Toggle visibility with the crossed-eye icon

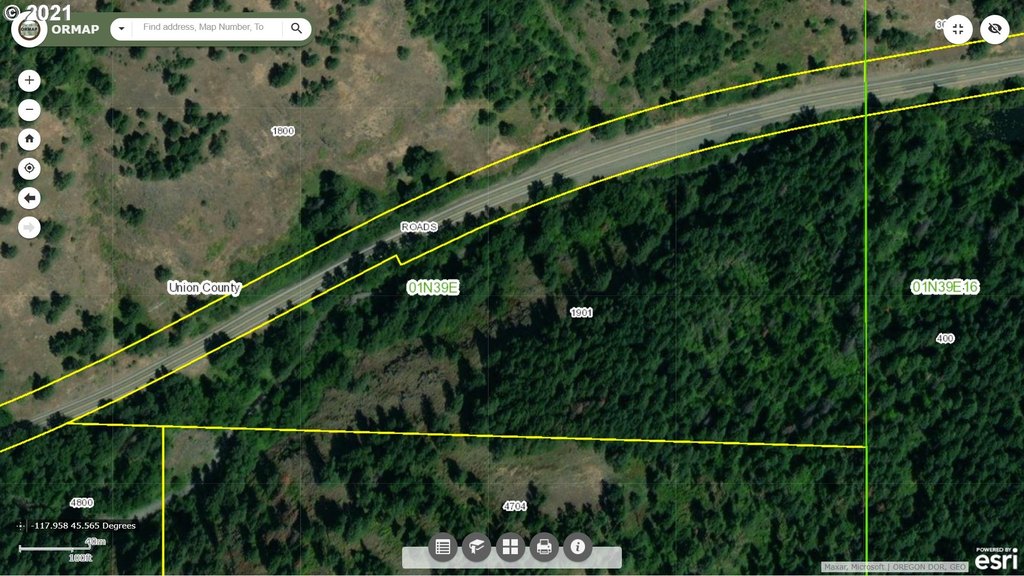pos(994,29)
